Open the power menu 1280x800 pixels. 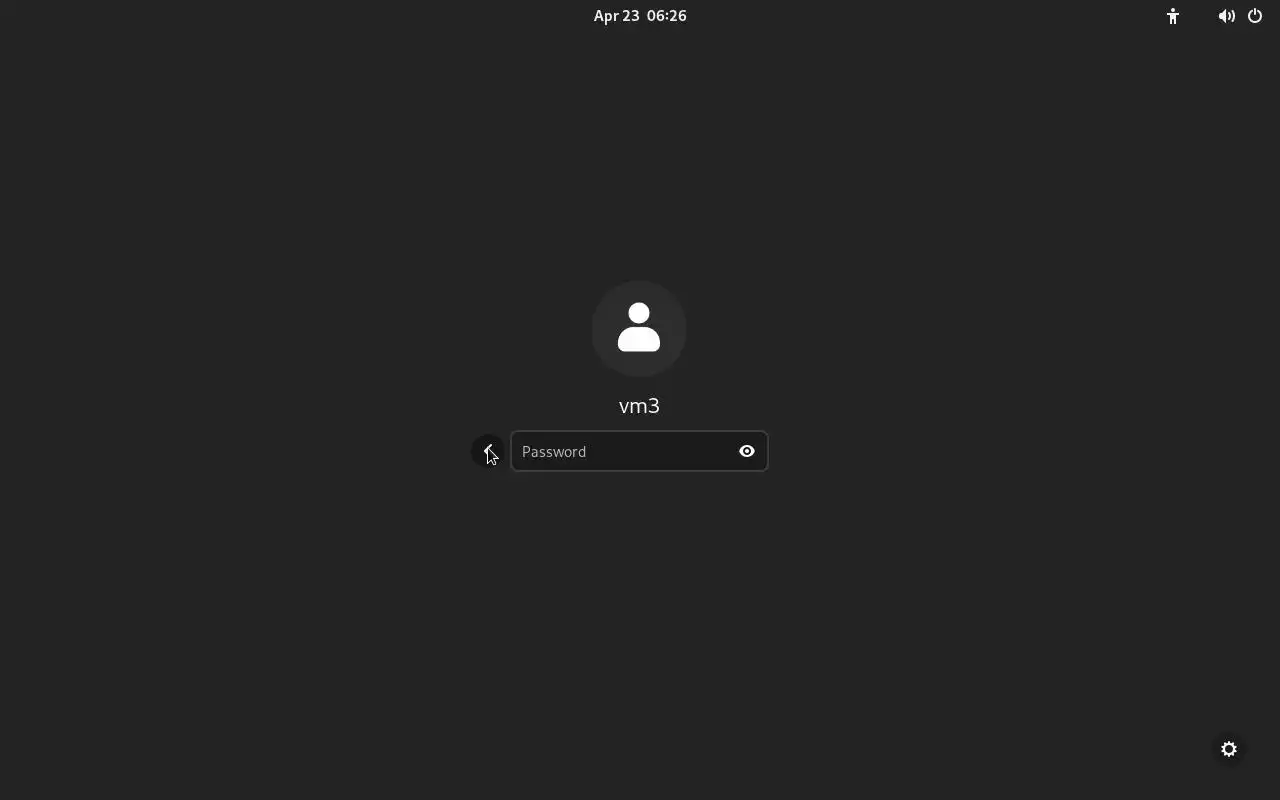pos(1255,16)
